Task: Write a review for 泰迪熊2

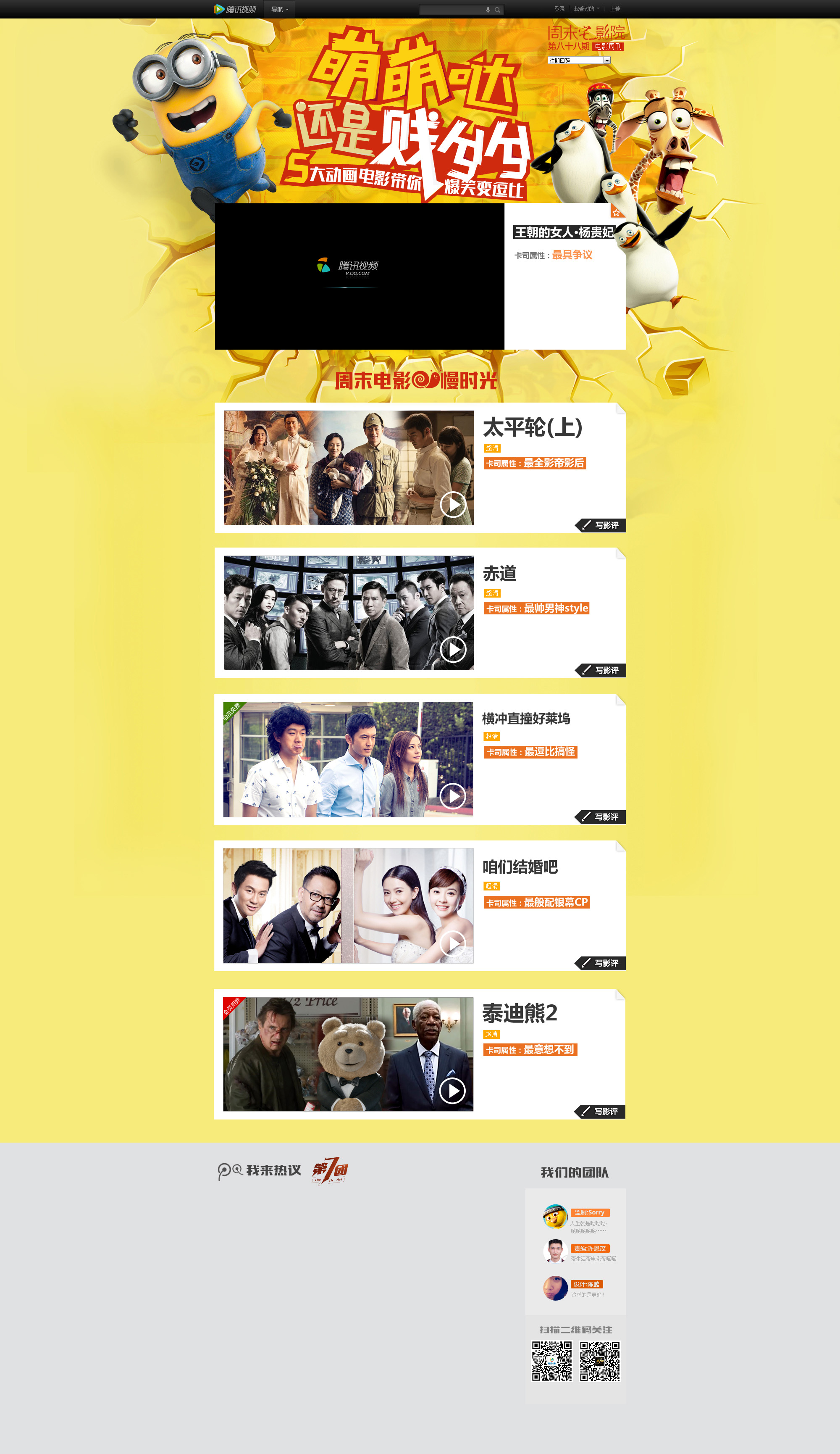Action: (601, 1111)
